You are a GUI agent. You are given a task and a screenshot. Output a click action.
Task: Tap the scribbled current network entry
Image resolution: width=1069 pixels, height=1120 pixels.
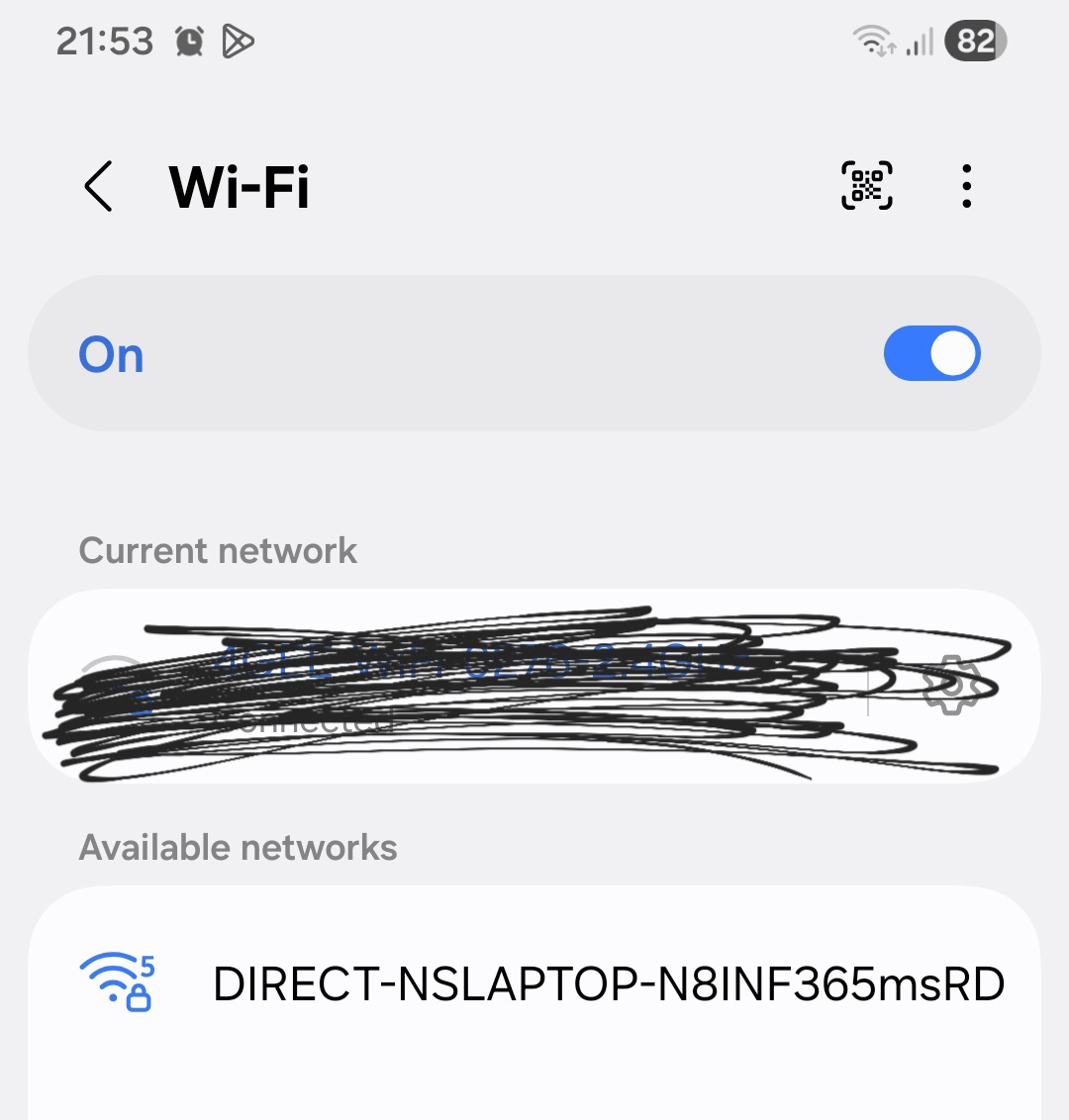tap(445, 687)
